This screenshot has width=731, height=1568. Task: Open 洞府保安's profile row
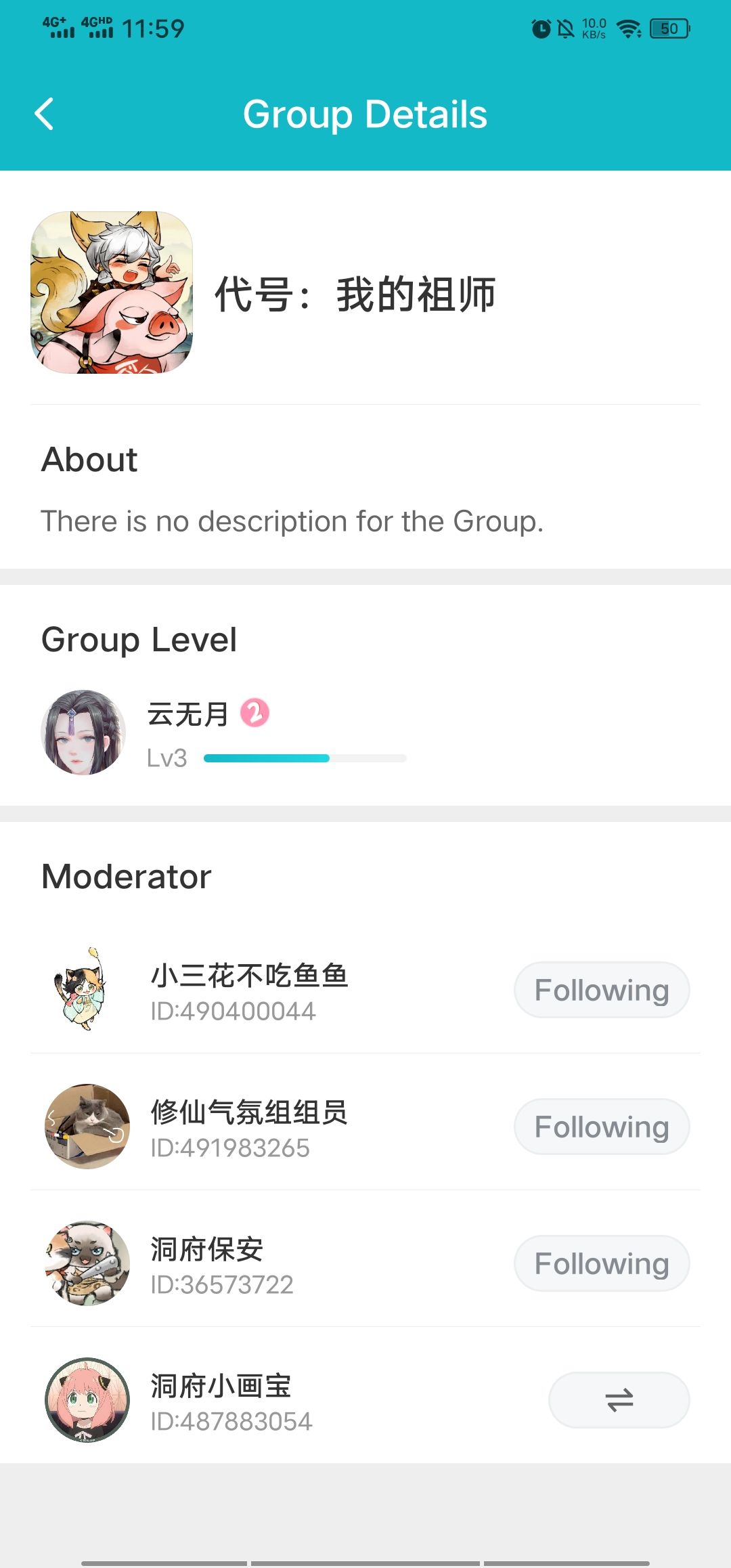(x=271, y=1263)
